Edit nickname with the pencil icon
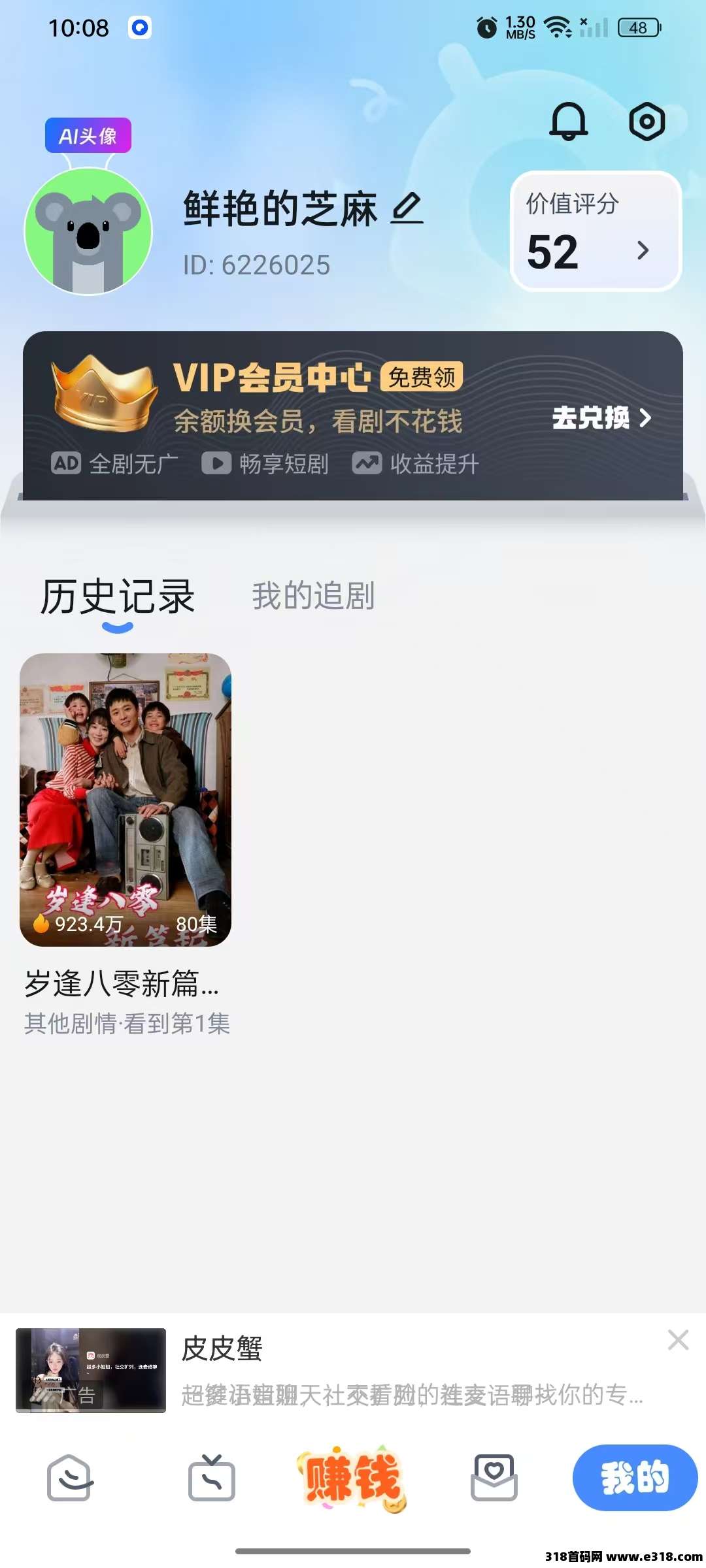 tap(407, 209)
